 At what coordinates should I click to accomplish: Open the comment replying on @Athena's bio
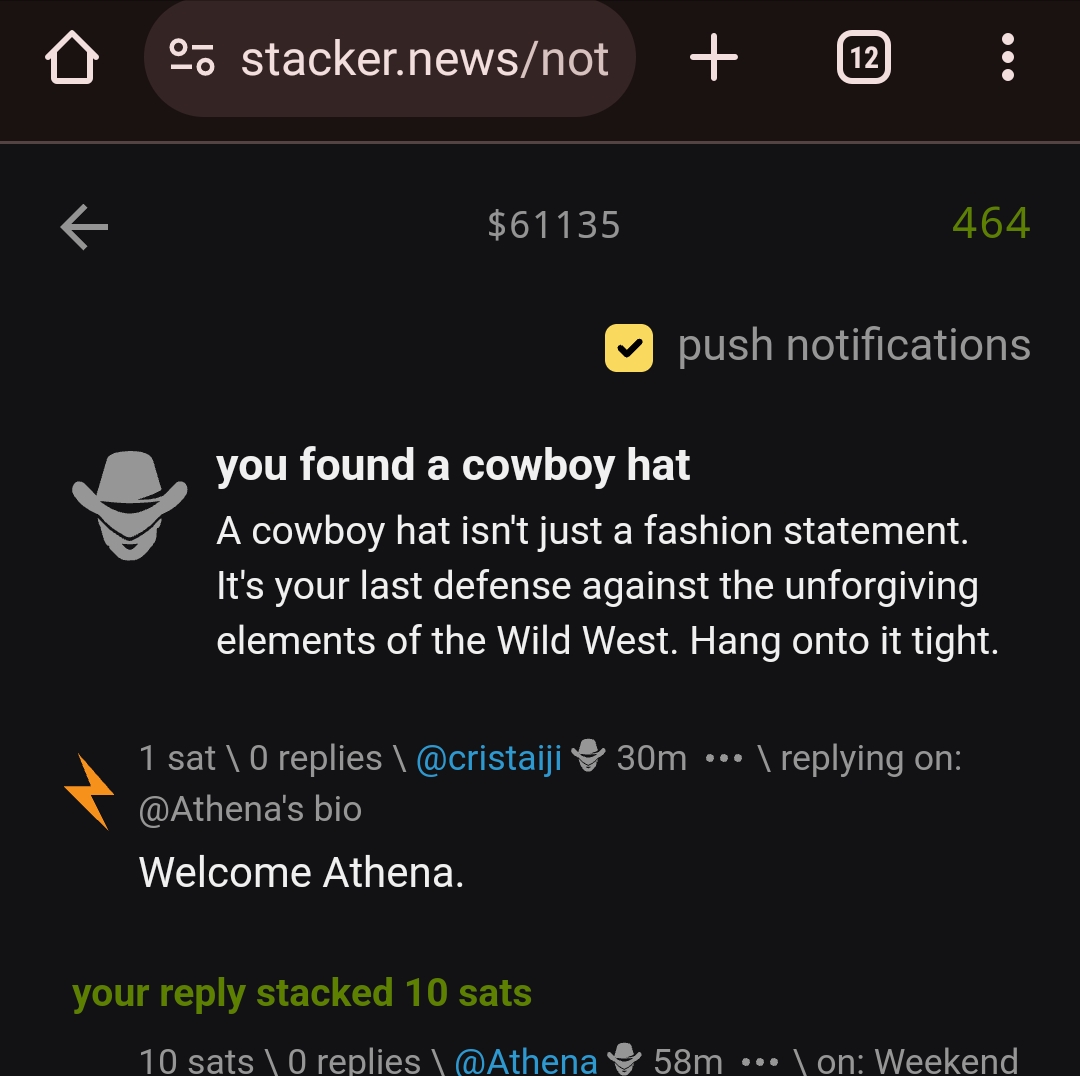pyautogui.click(x=300, y=873)
